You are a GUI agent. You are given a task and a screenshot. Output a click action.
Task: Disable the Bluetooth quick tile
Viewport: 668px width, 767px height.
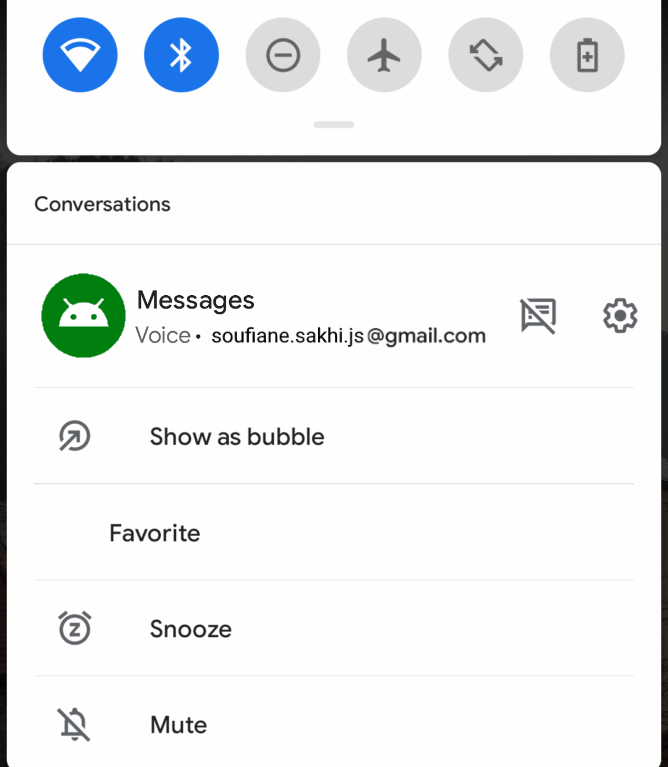181,55
